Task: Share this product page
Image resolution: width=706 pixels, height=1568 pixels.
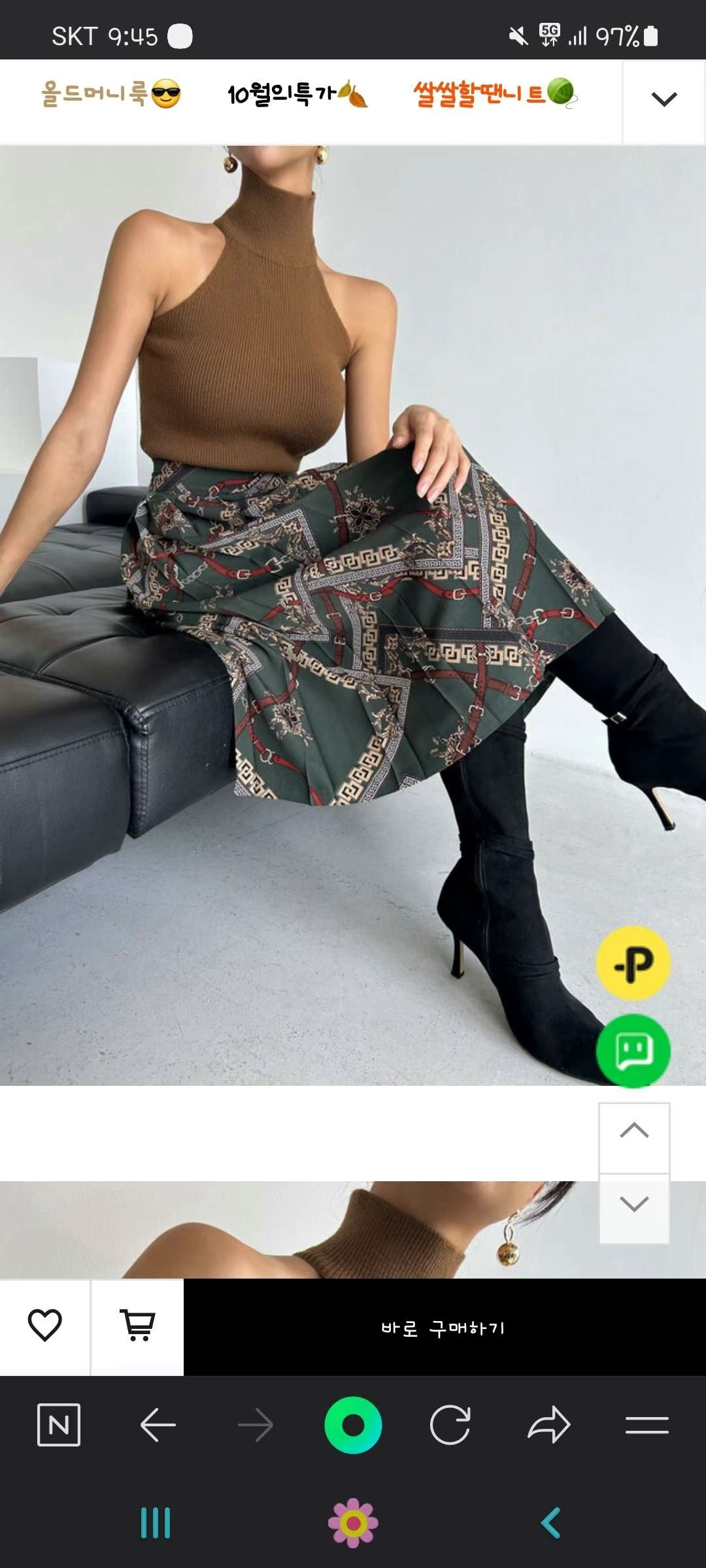Action: [548, 1424]
